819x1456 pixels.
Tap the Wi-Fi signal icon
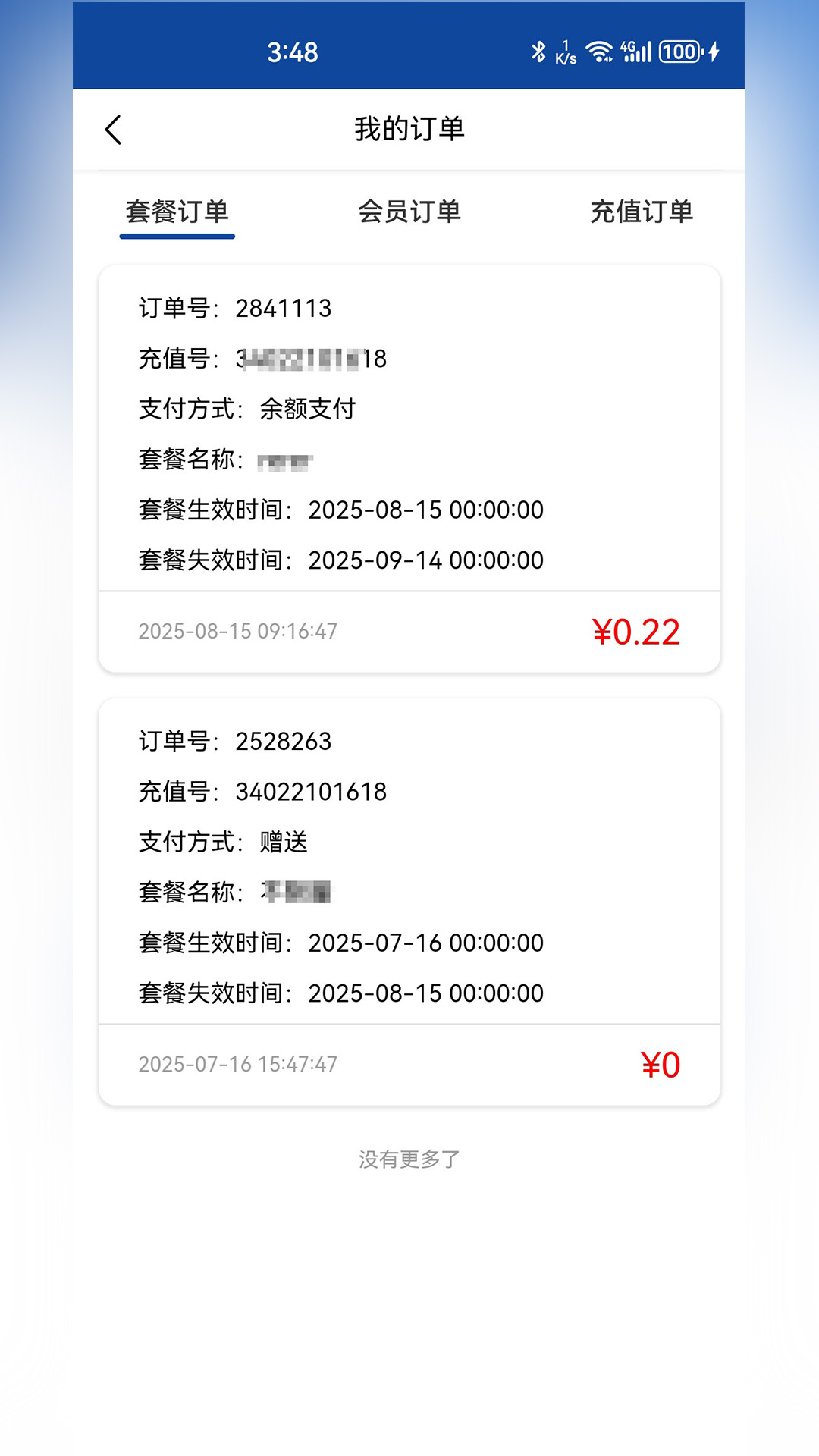[599, 51]
